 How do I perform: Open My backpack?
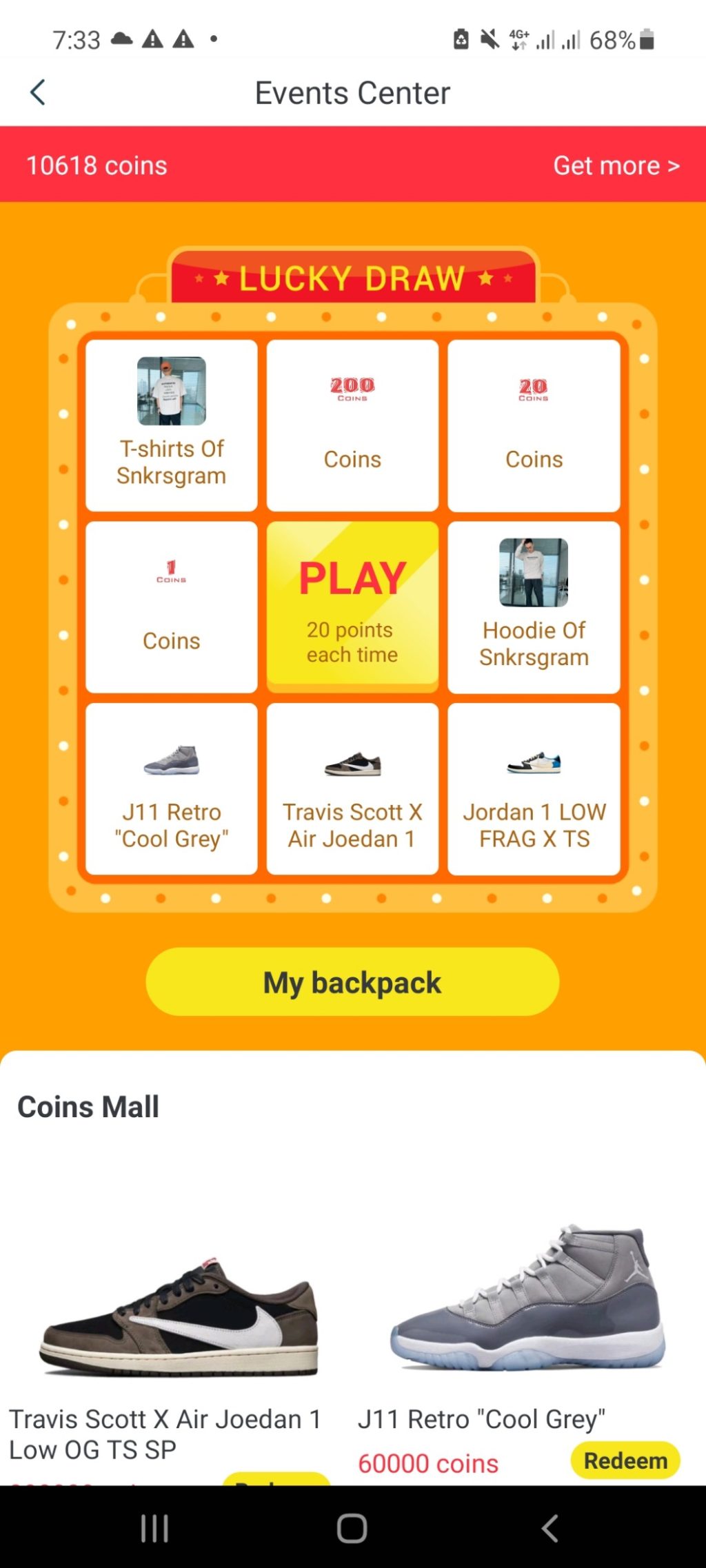(352, 981)
